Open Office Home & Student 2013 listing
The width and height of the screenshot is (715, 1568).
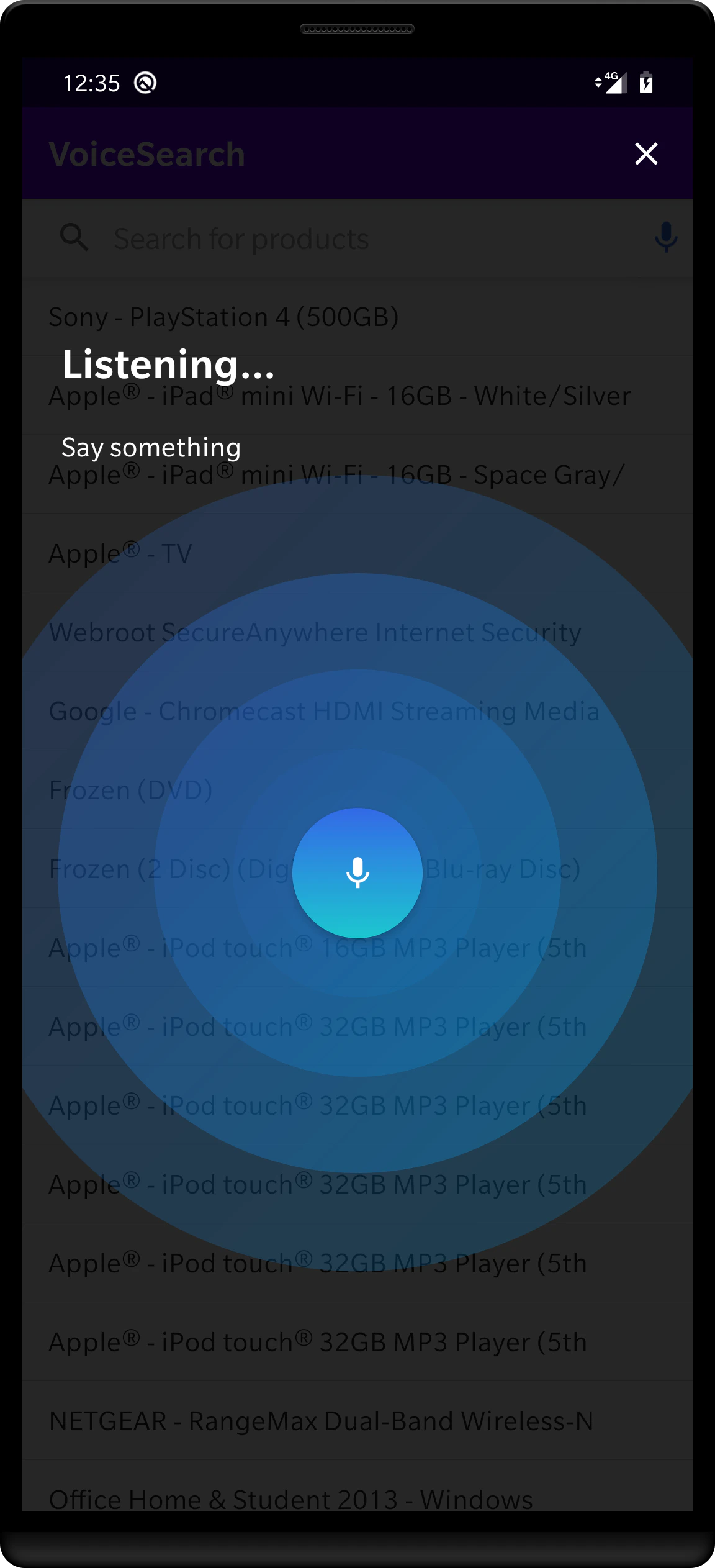(290, 1499)
